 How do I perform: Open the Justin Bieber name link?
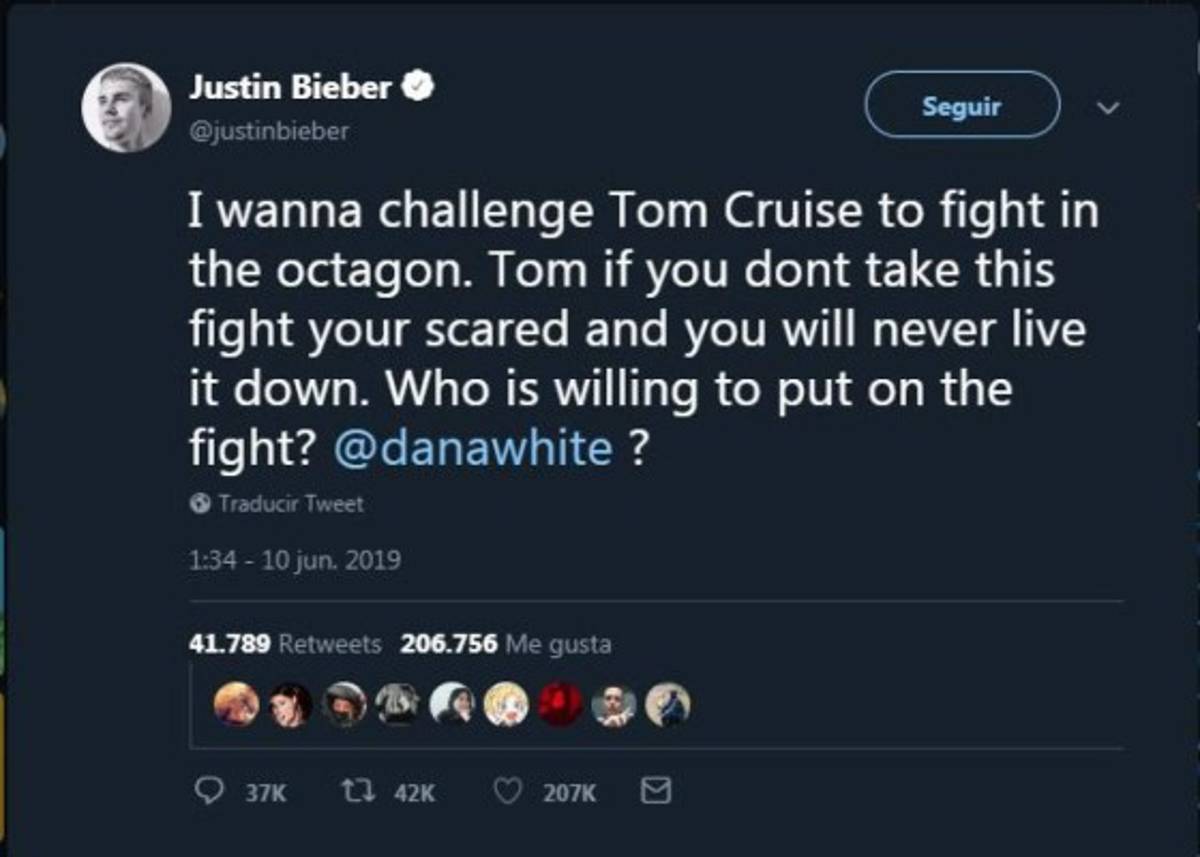coord(290,88)
